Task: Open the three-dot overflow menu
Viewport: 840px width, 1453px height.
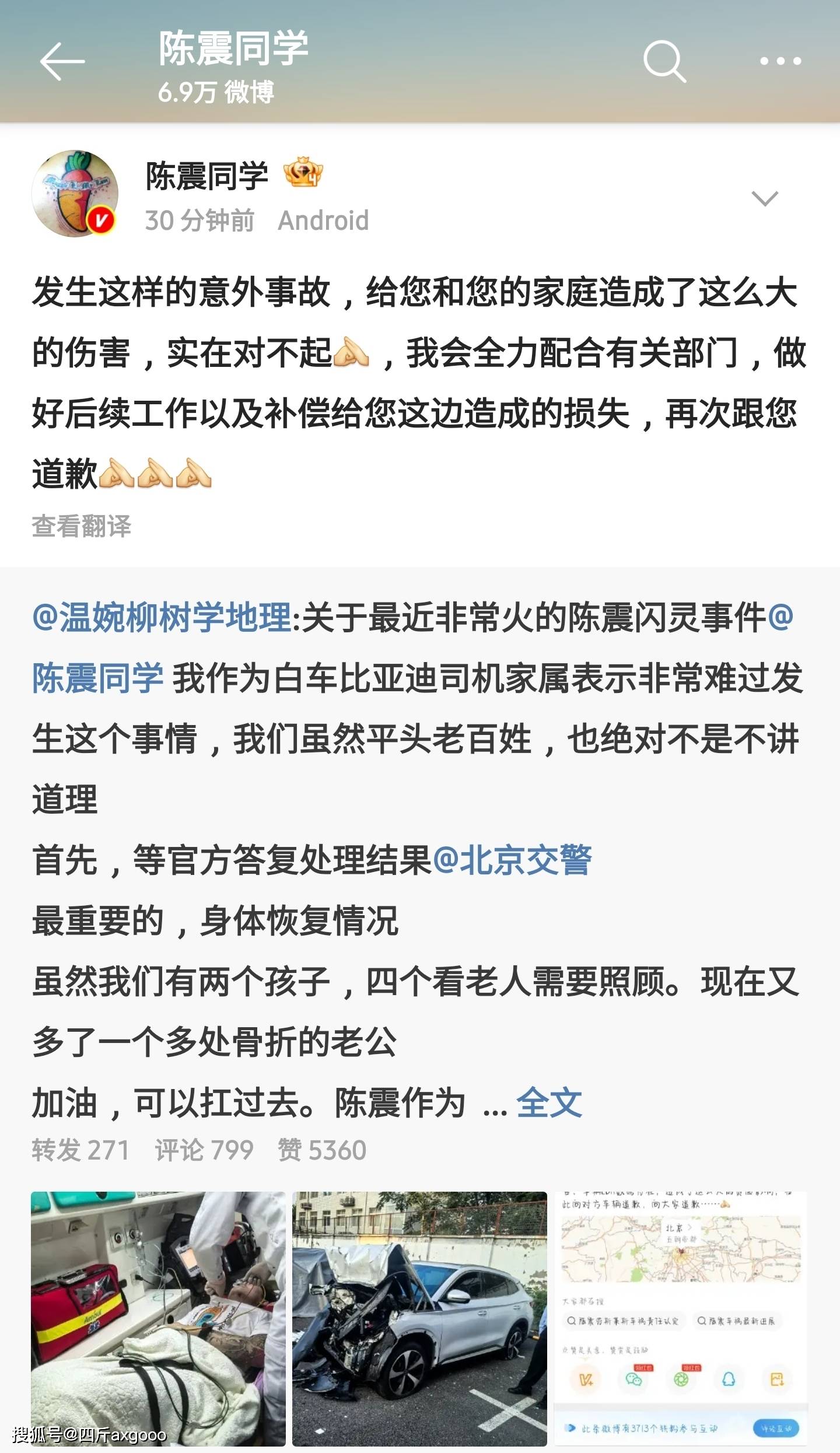Action: 780,61
